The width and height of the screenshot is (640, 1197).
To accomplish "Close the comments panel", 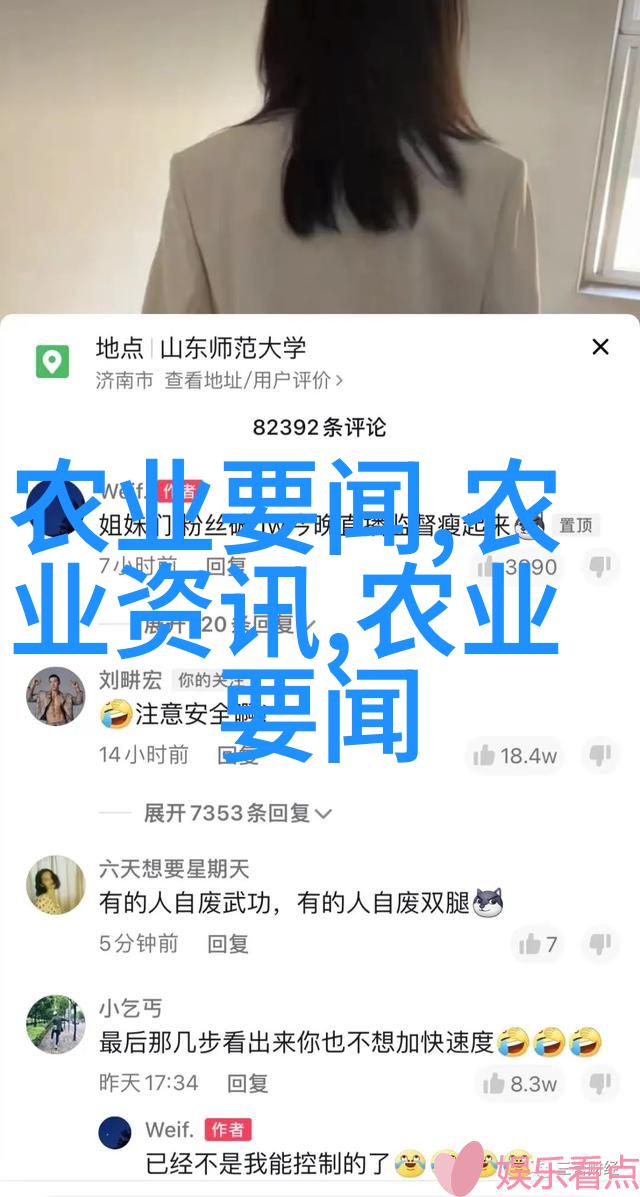I will [600, 347].
